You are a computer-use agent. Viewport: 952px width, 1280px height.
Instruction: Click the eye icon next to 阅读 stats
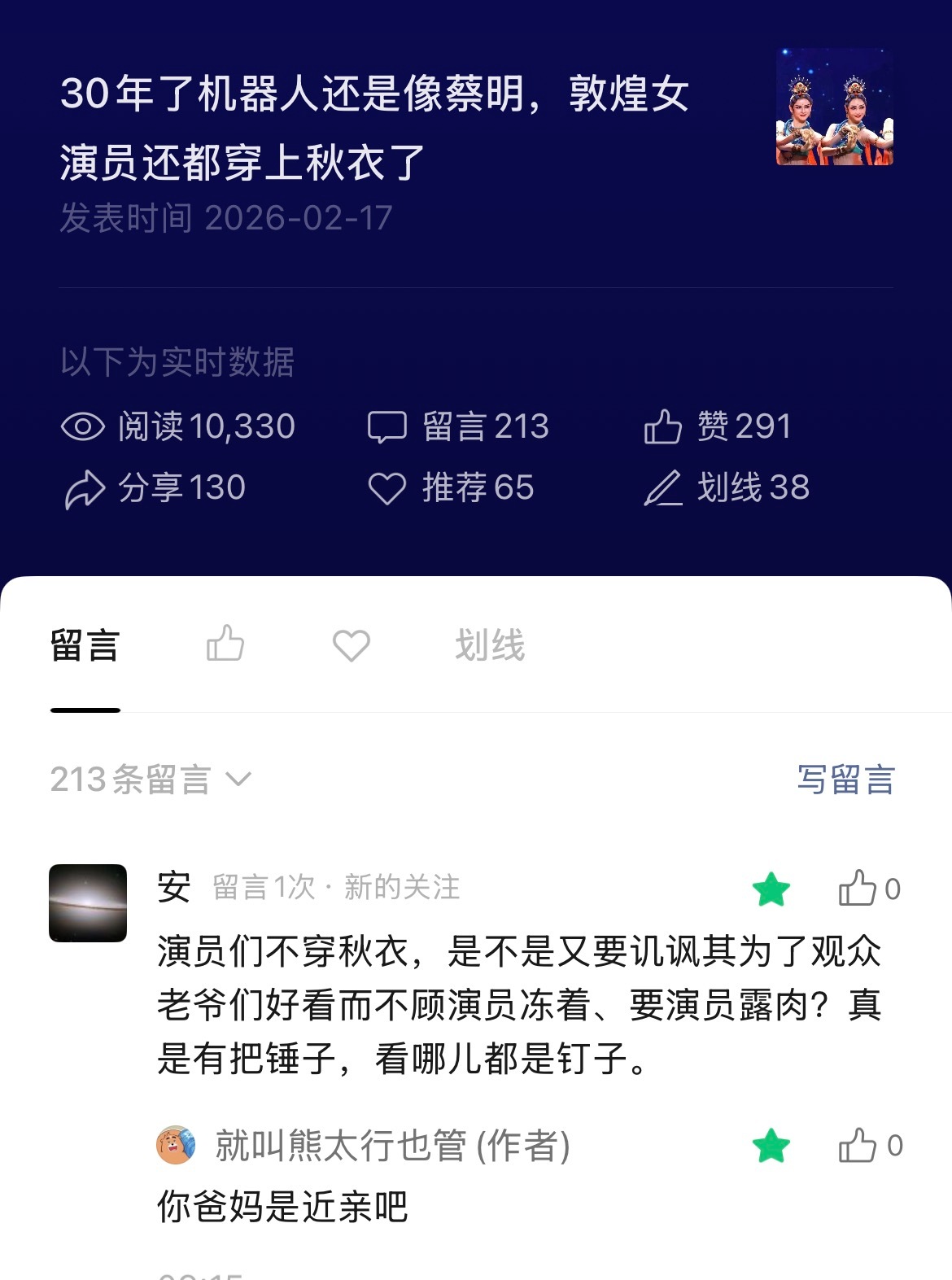[81, 425]
